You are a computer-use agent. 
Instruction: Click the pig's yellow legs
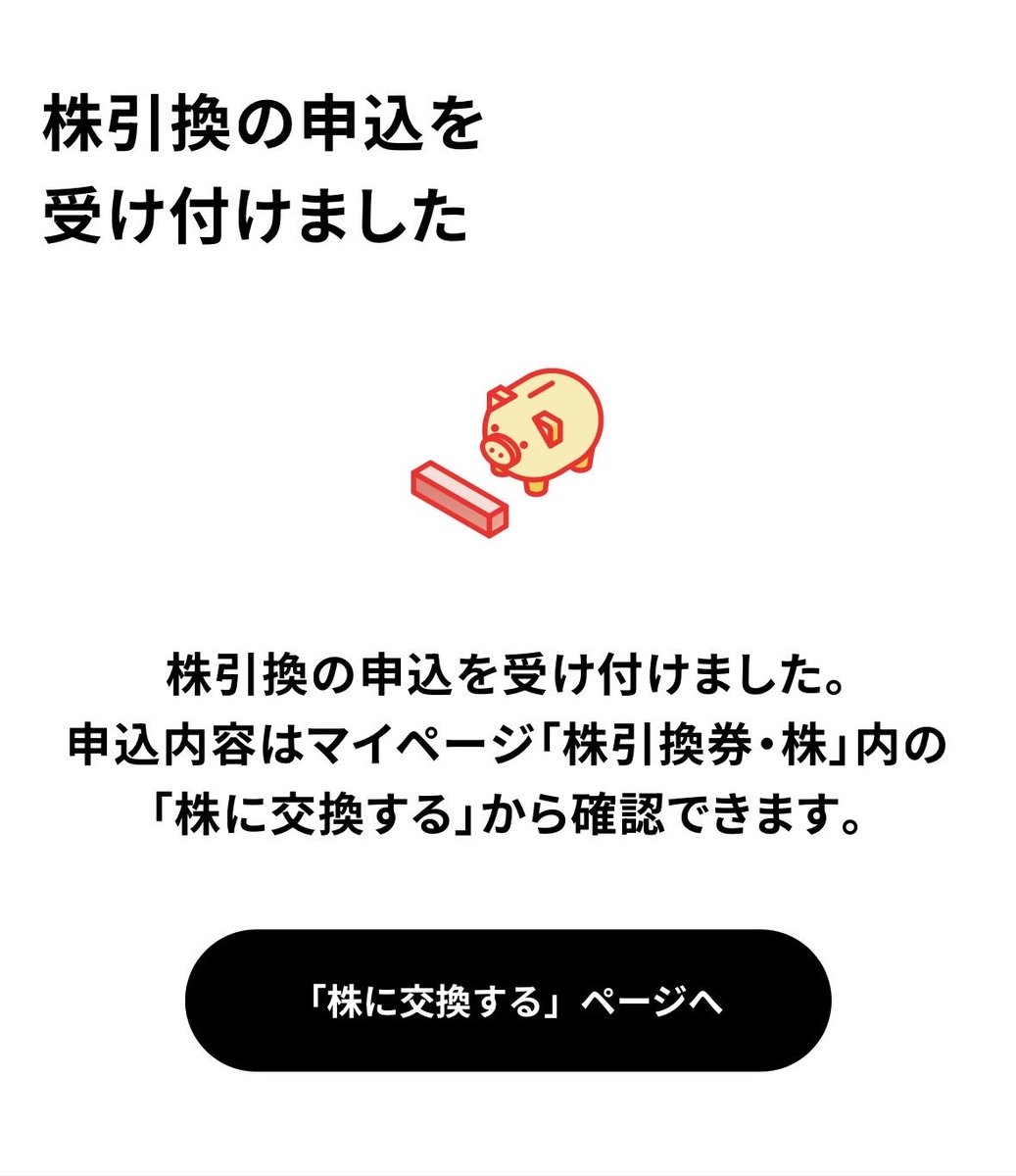pyautogui.click(x=537, y=487)
